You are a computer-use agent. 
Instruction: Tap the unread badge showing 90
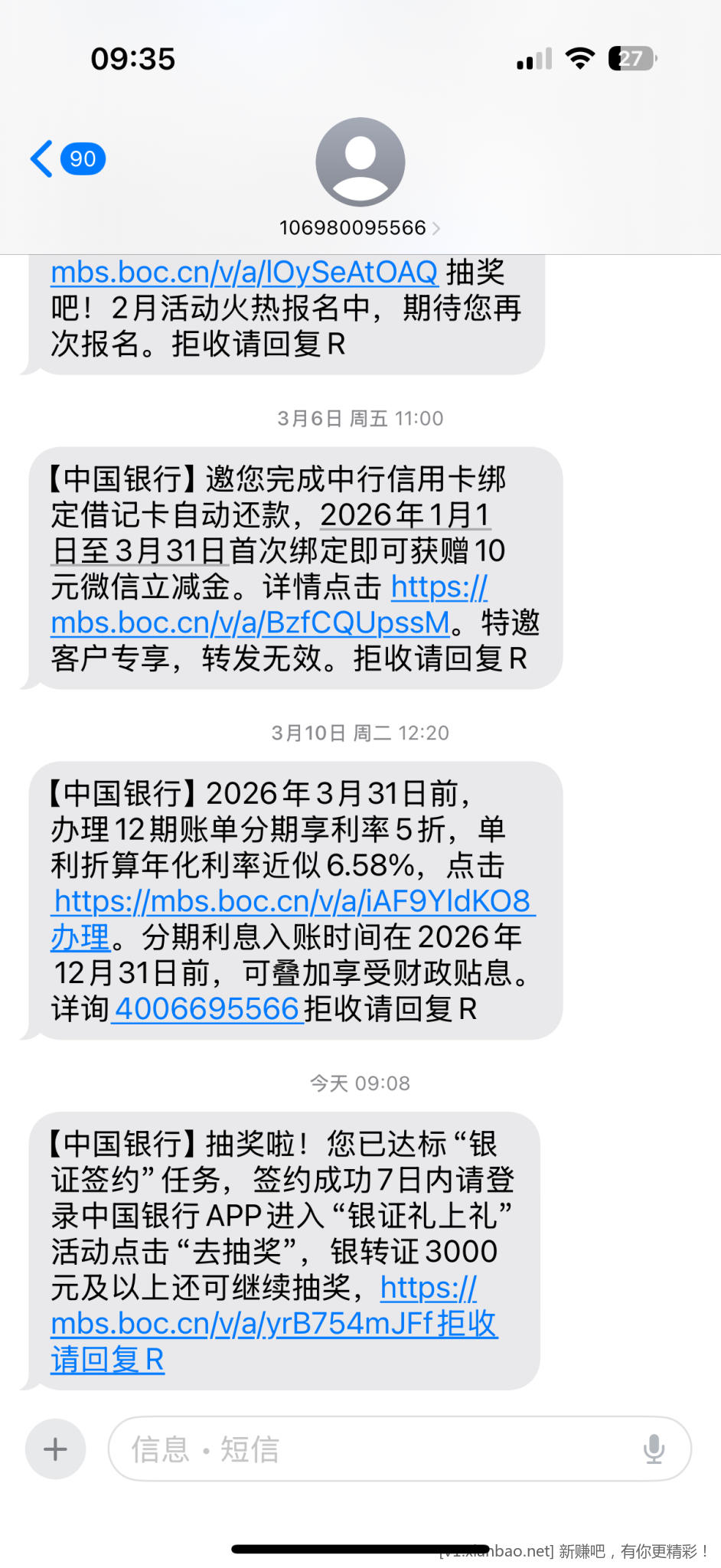[84, 158]
